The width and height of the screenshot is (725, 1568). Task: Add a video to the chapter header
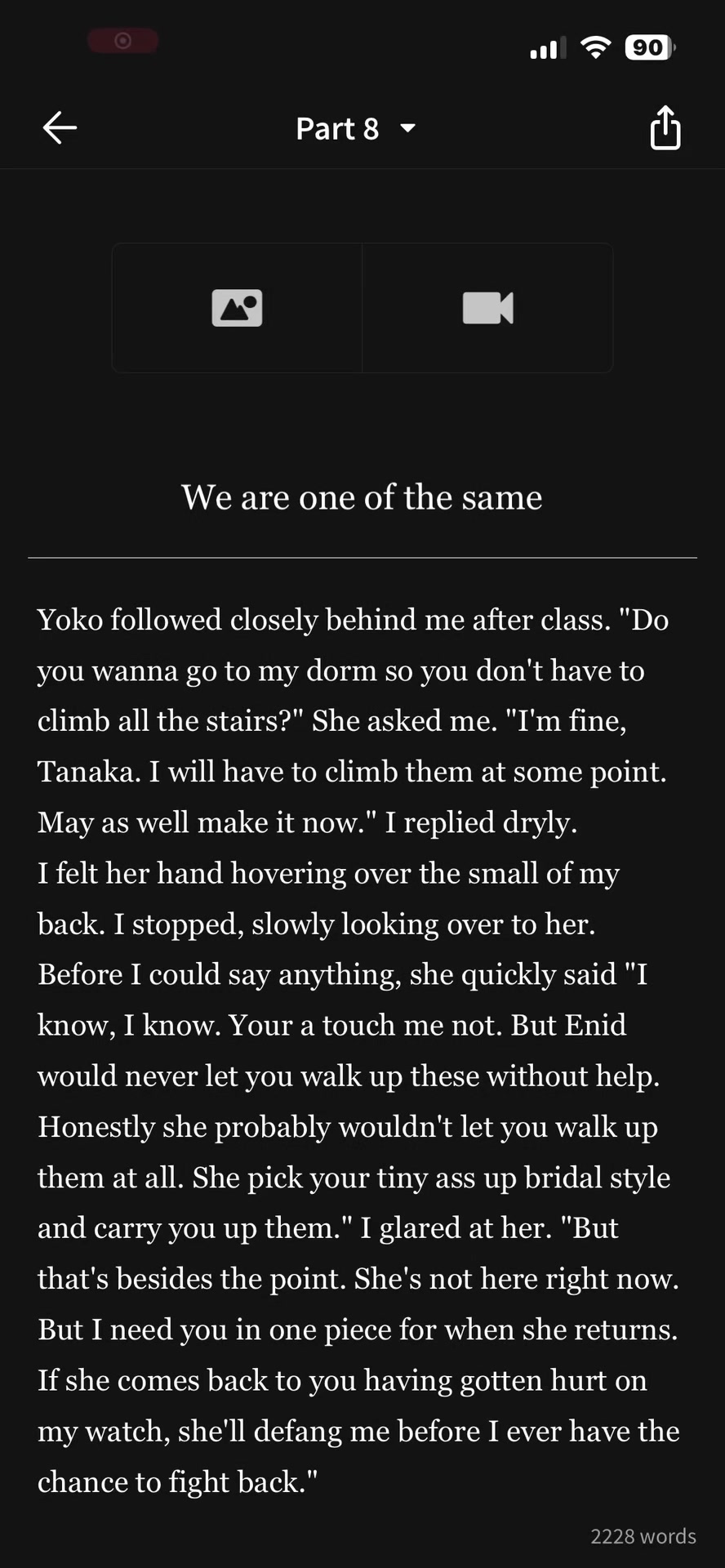click(x=487, y=308)
